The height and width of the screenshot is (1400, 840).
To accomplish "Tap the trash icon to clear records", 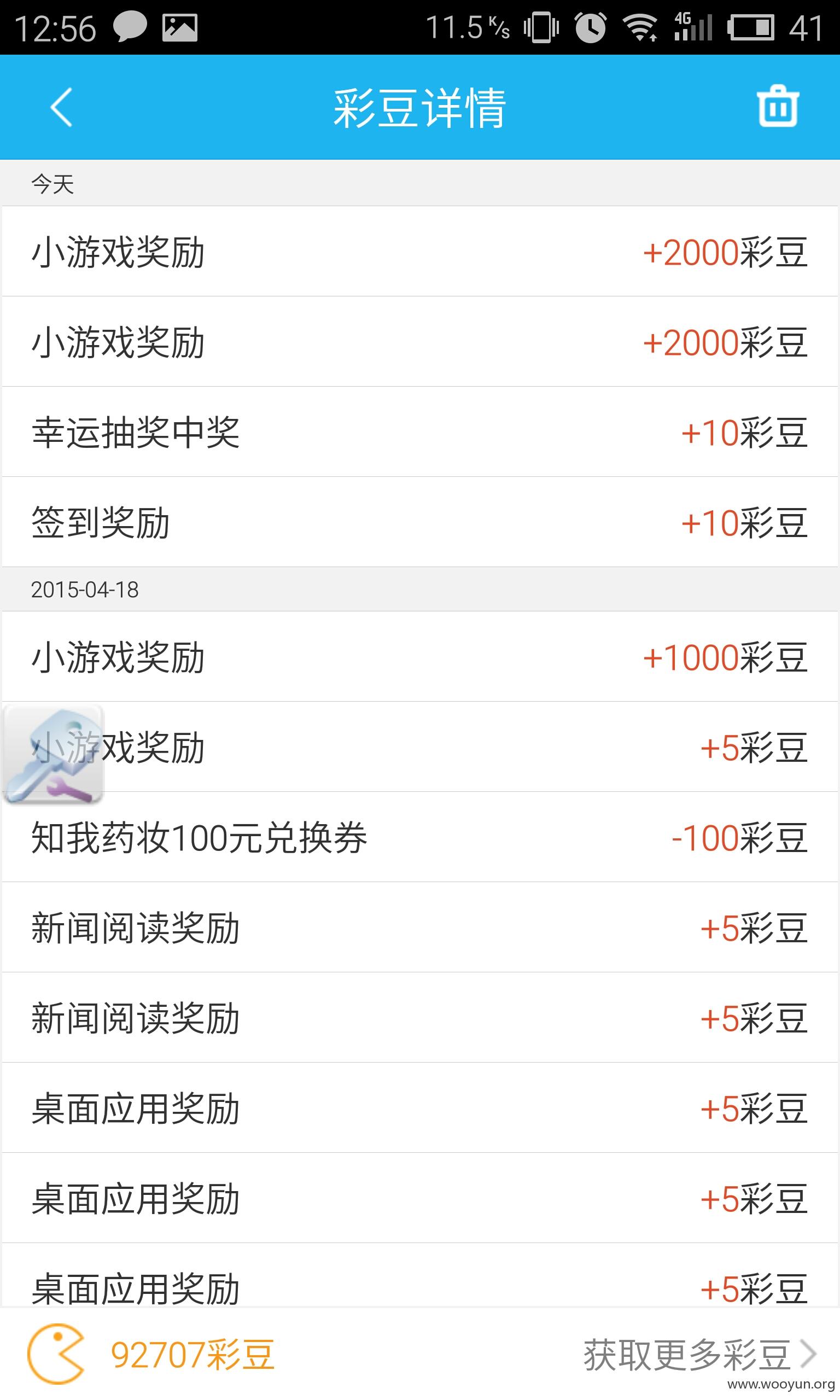I will coord(778,106).
